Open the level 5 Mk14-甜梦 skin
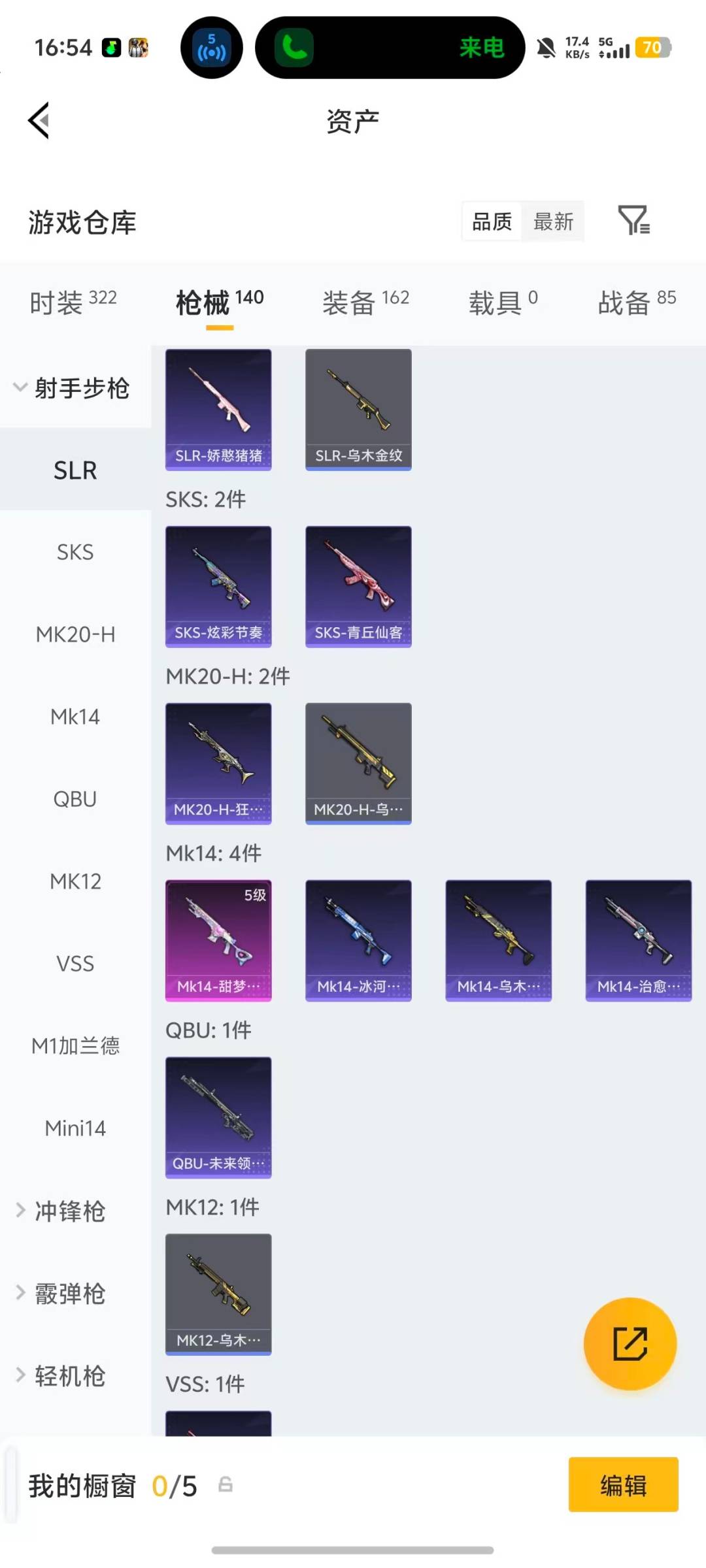Viewport: 706px width, 1568px height. coord(218,940)
